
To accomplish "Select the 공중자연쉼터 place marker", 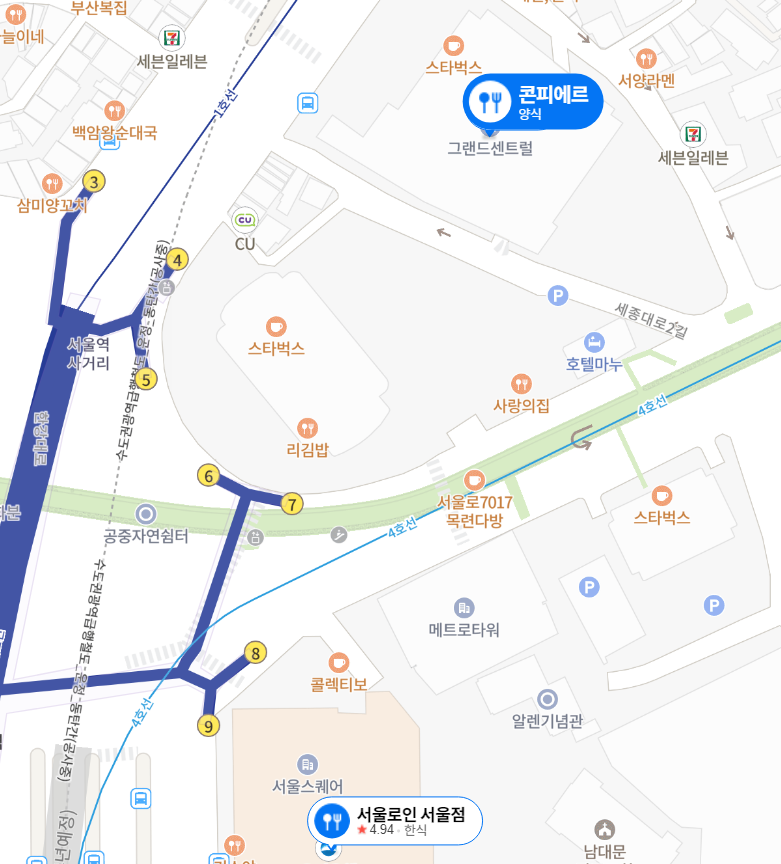I will [146, 514].
